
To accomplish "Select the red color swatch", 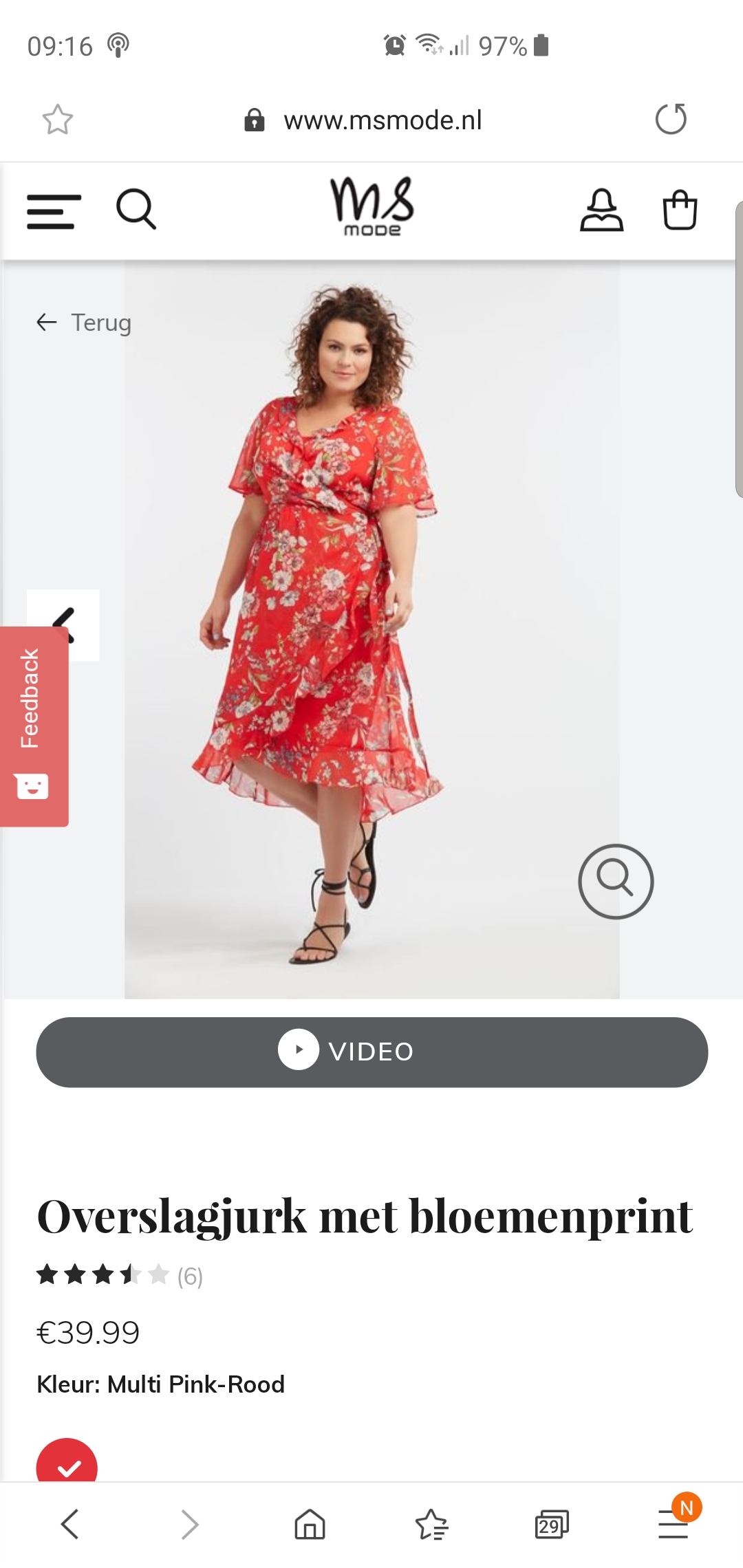I will pos(67,1461).
